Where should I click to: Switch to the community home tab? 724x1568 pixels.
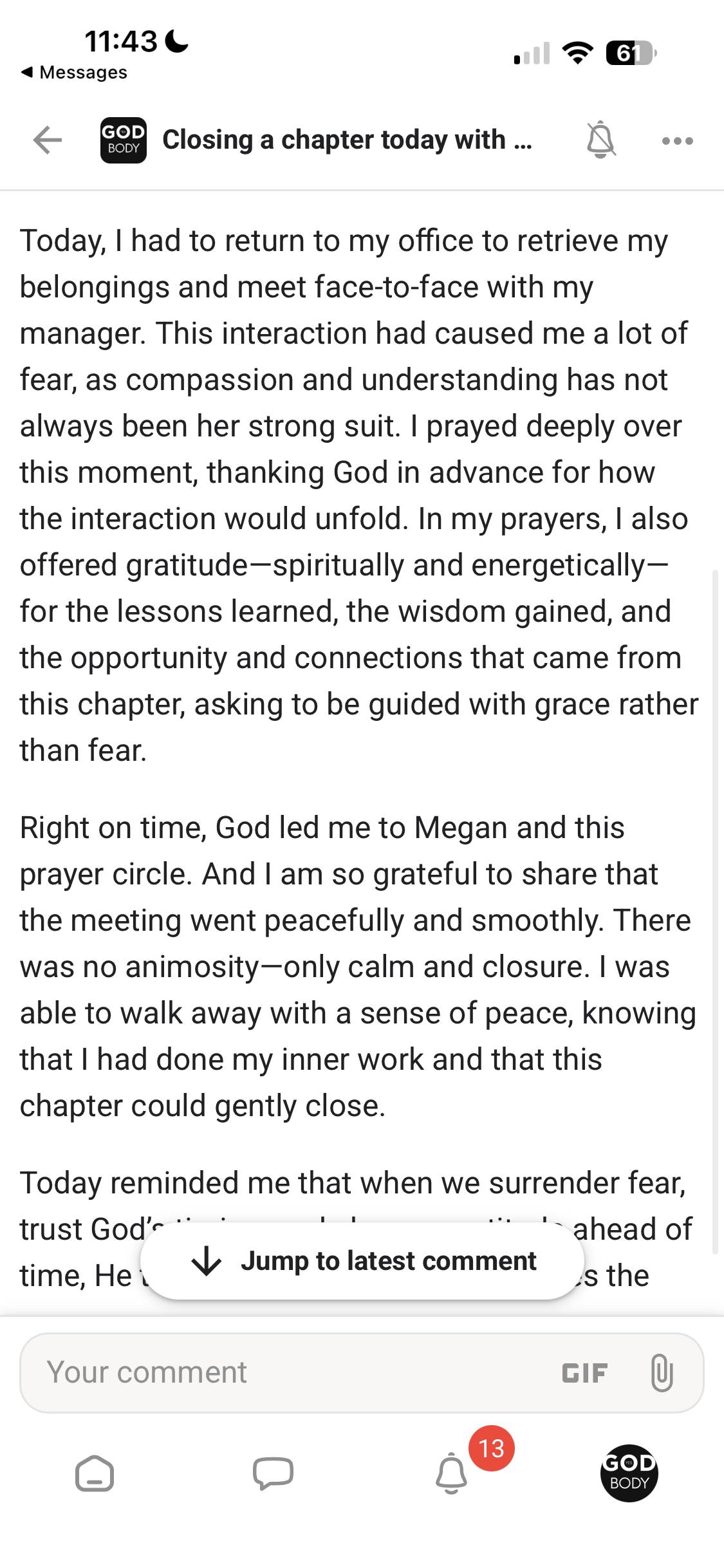point(95,1473)
